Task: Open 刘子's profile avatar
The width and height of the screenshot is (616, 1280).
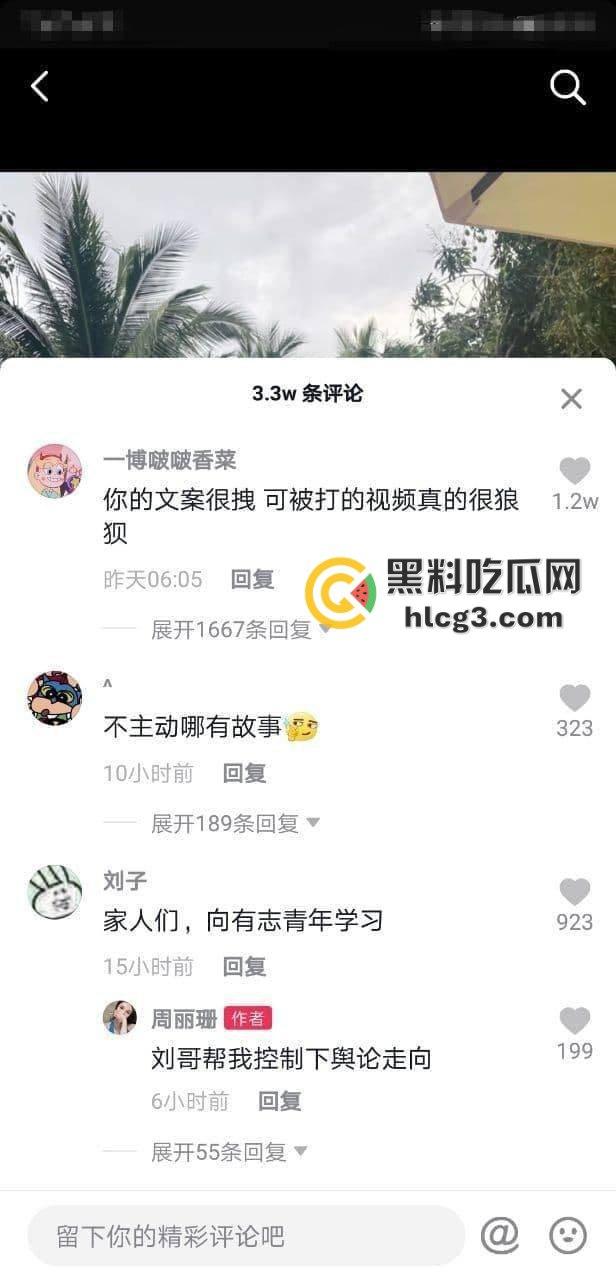Action: [54, 891]
